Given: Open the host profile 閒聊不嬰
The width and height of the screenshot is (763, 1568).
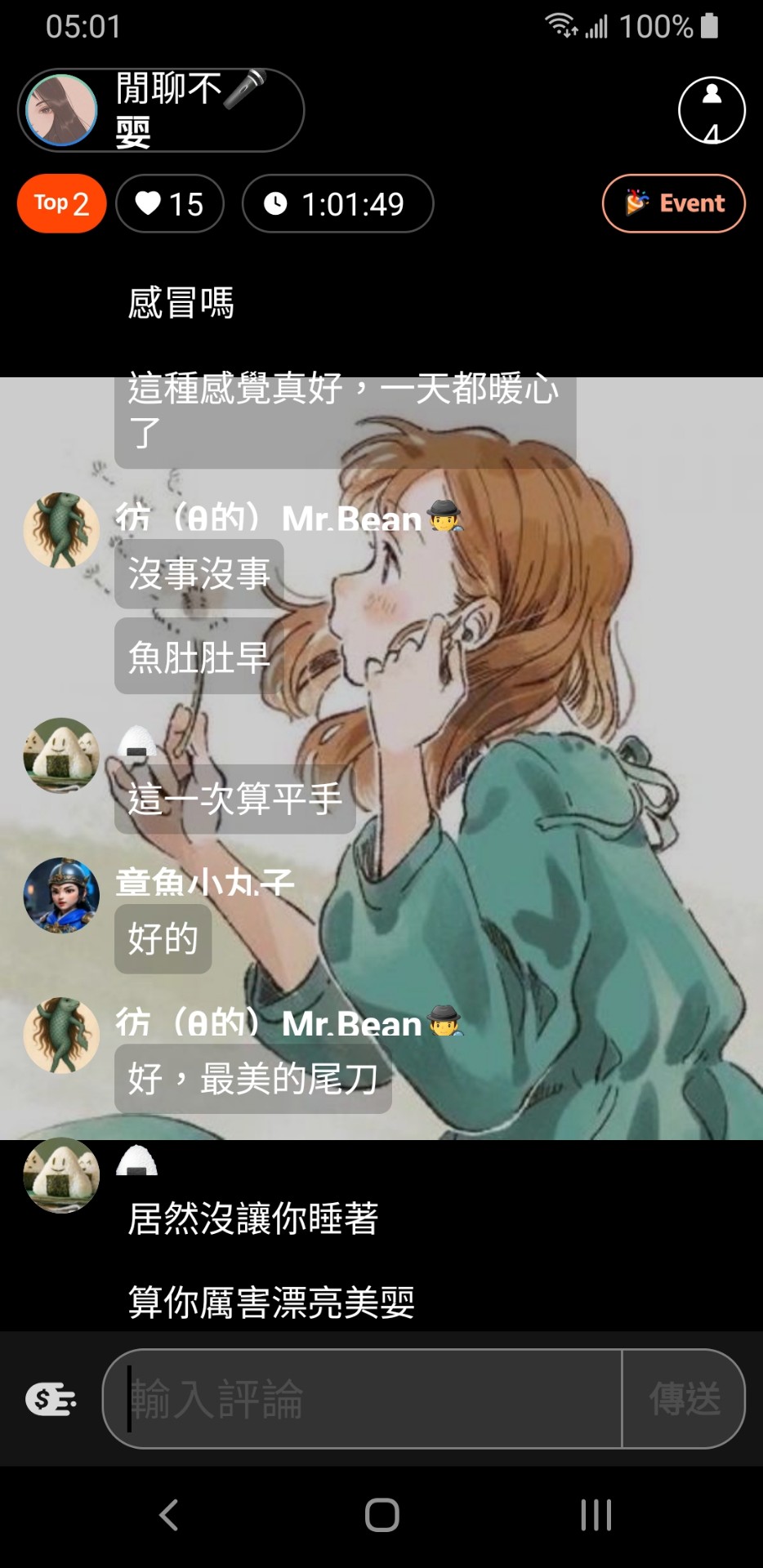Looking at the screenshot, I should click(x=160, y=110).
